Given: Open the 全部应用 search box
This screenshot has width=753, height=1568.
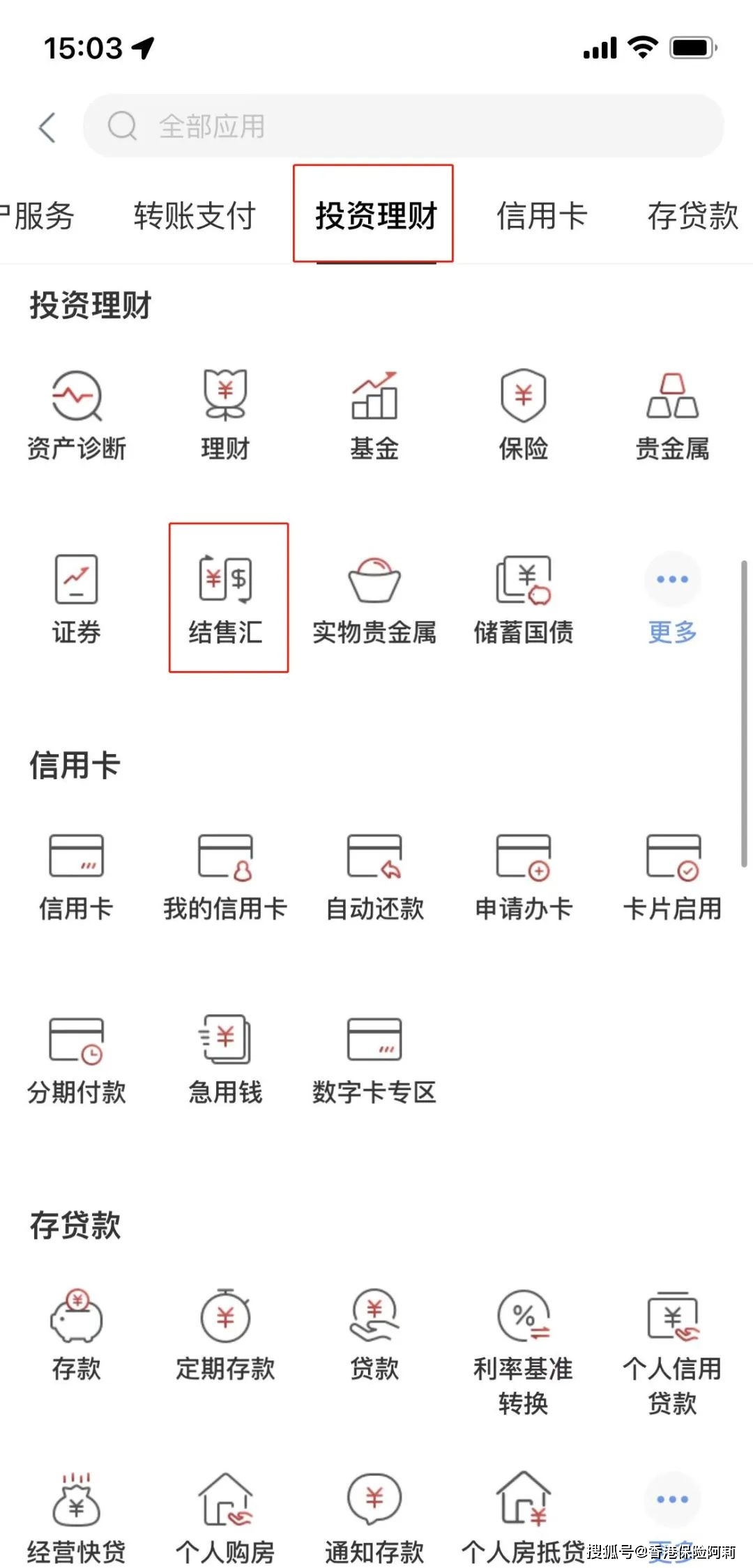Looking at the screenshot, I should (403, 126).
